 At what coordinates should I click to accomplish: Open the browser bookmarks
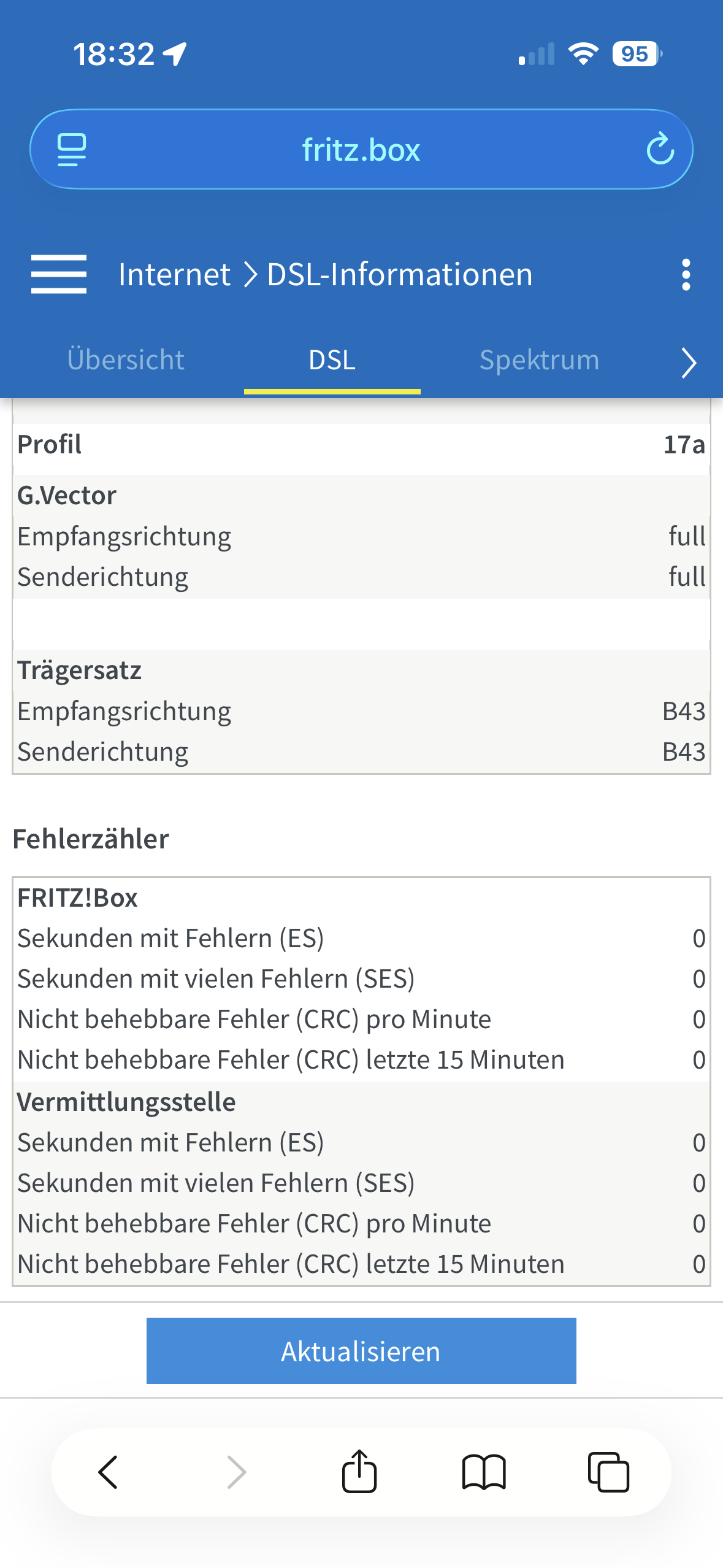(484, 1472)
